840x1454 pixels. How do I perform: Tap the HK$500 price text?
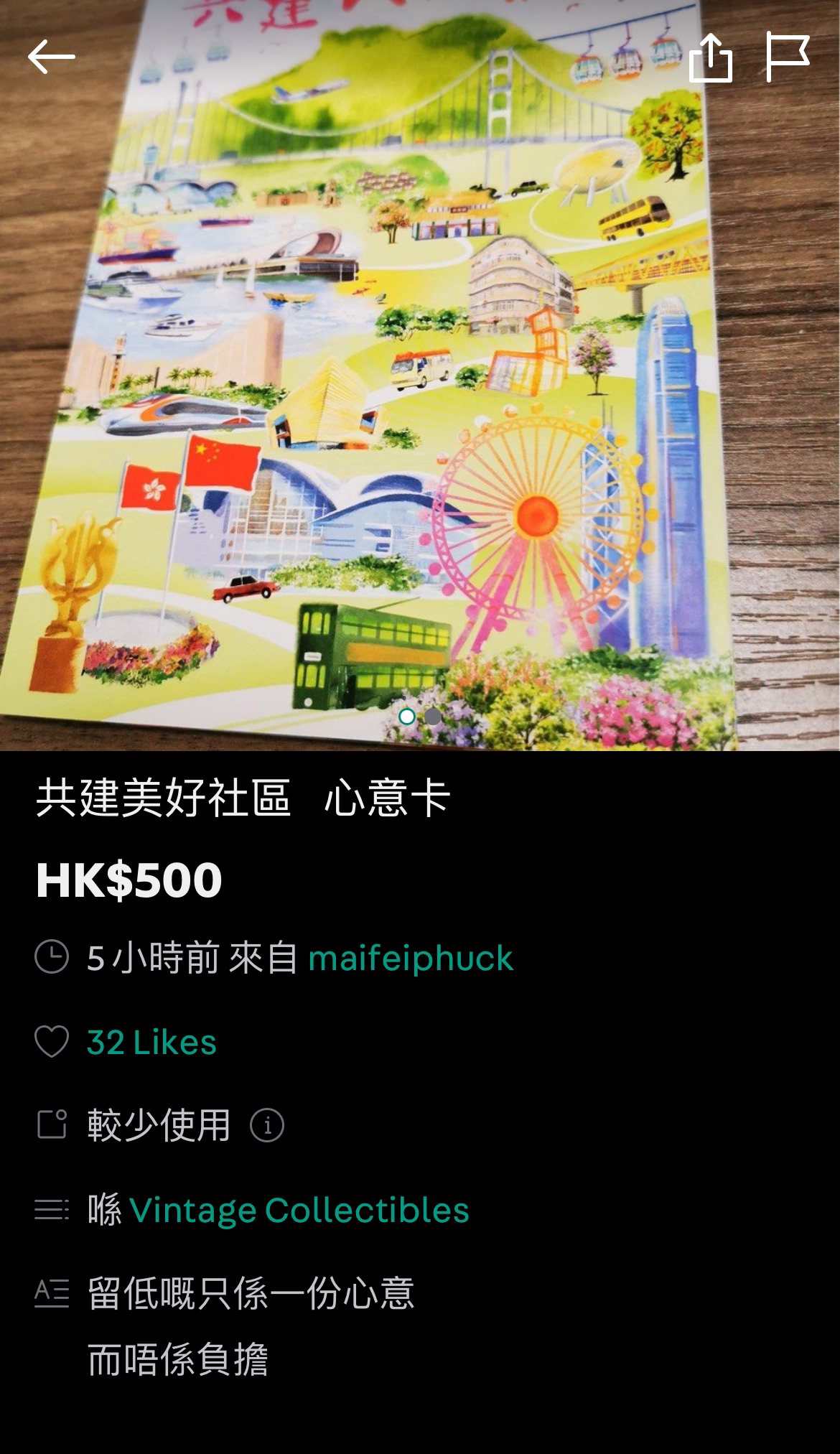[x=130, y=879]
